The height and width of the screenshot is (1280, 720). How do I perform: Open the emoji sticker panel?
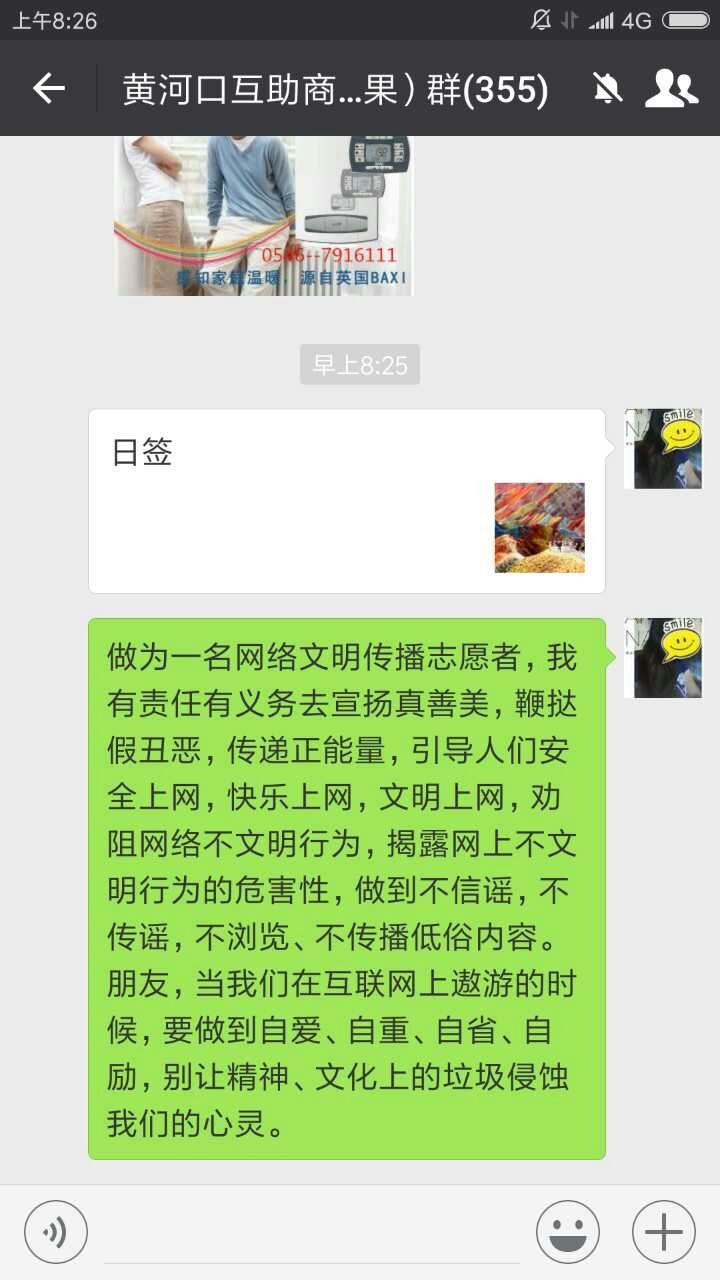click(x=568, y=1232)
